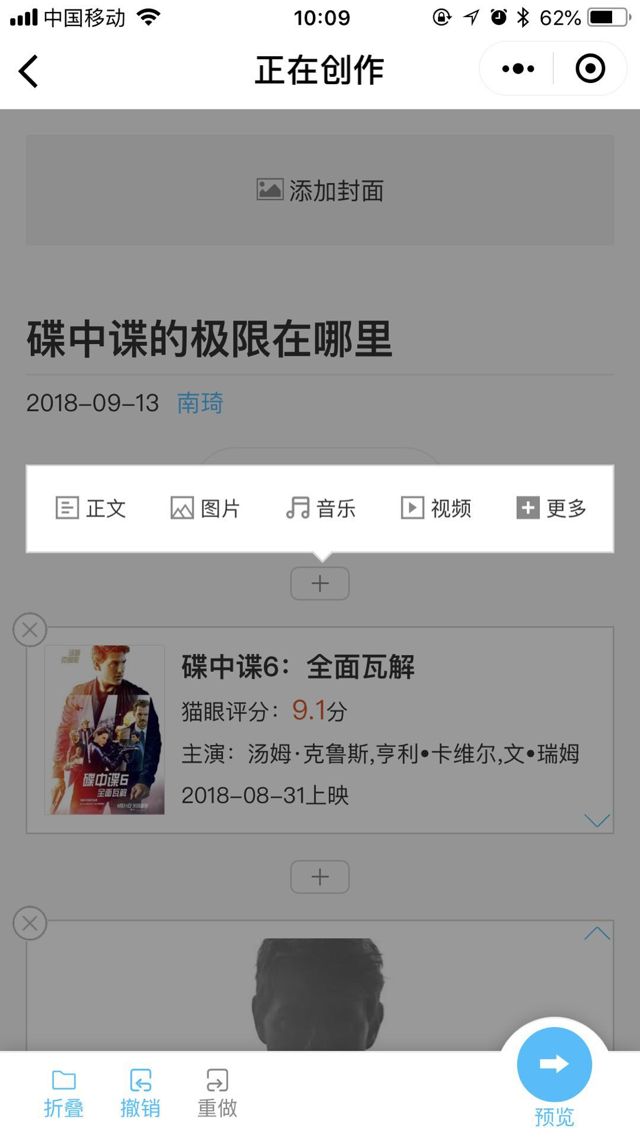This screenshot has height=1138, width=640.
Task: Open the mini program overflow menu
Action: [518, 69]
